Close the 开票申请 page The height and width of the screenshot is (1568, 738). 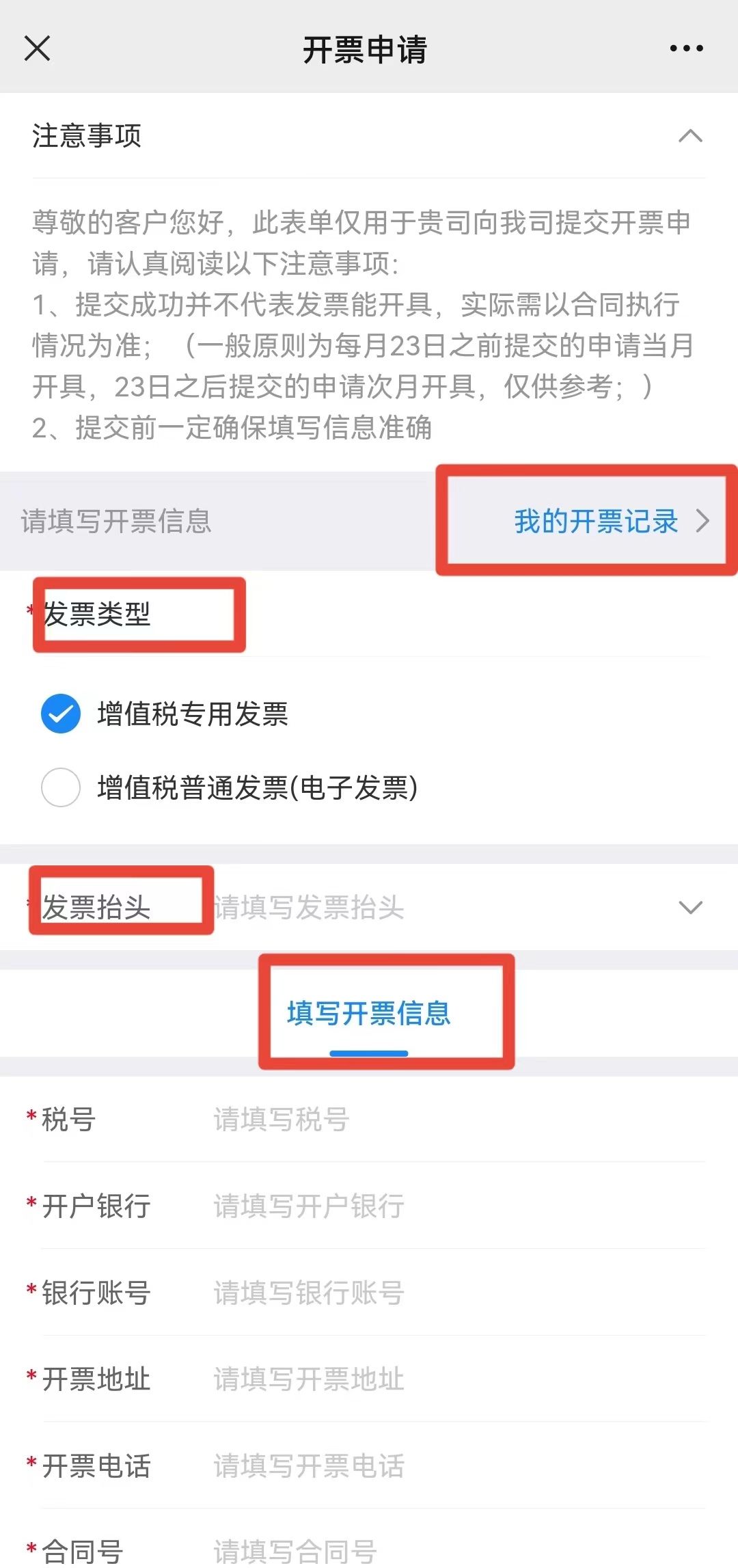click(x=37, y=49)
